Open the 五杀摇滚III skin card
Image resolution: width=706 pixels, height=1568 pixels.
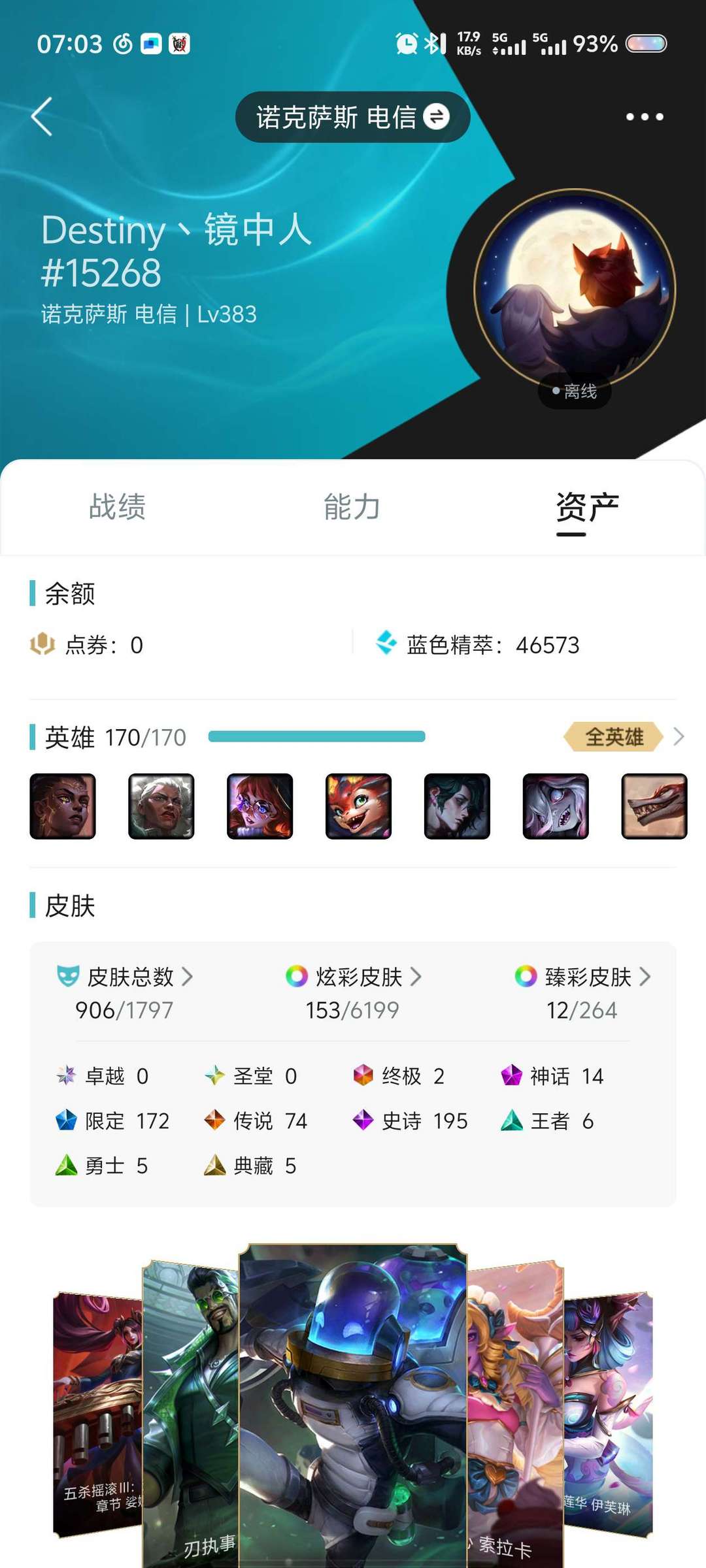(97, 1411)
